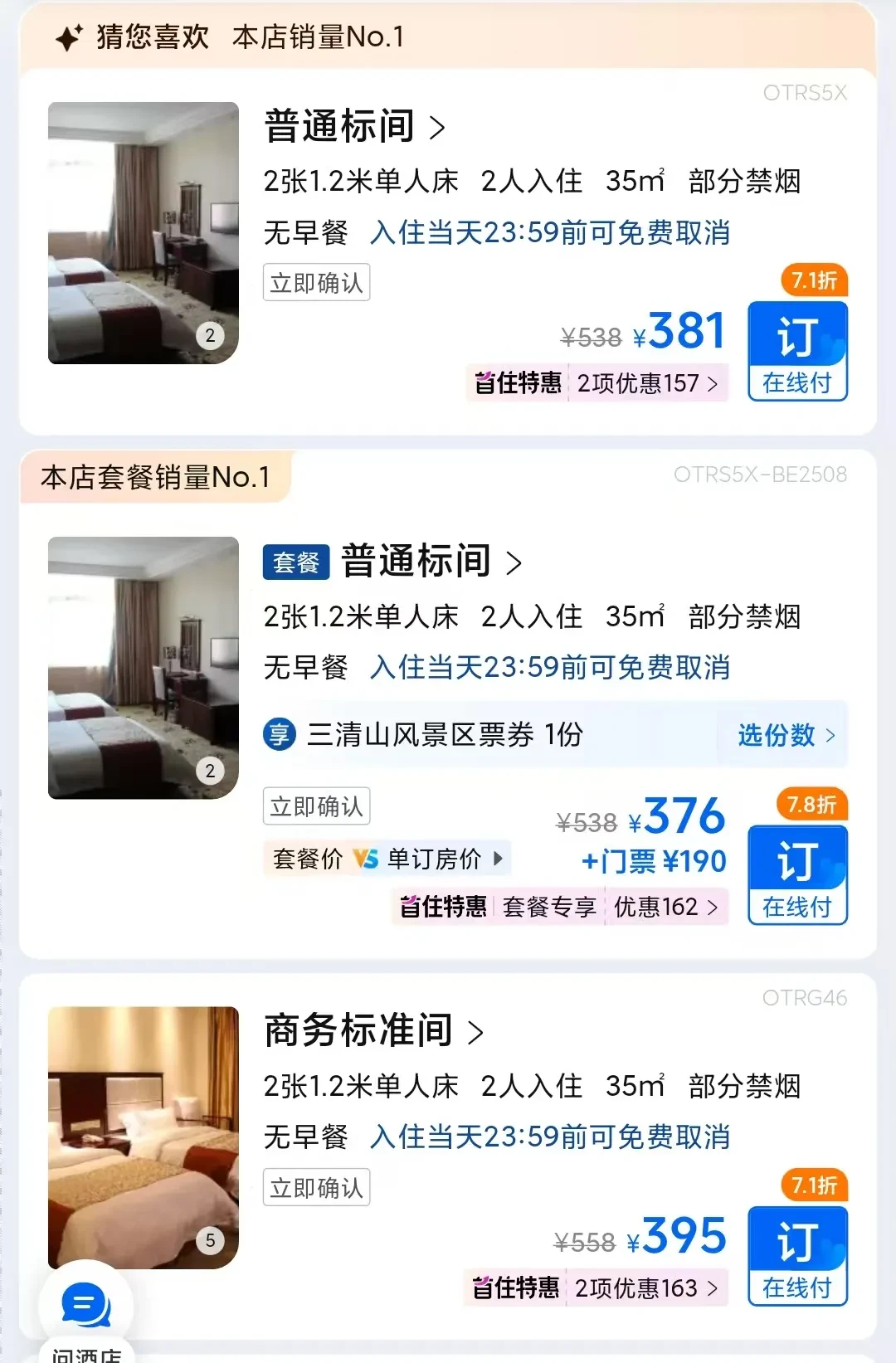
Task: Open the 商务标准间 room details
Action: [x=373, y=1031]
